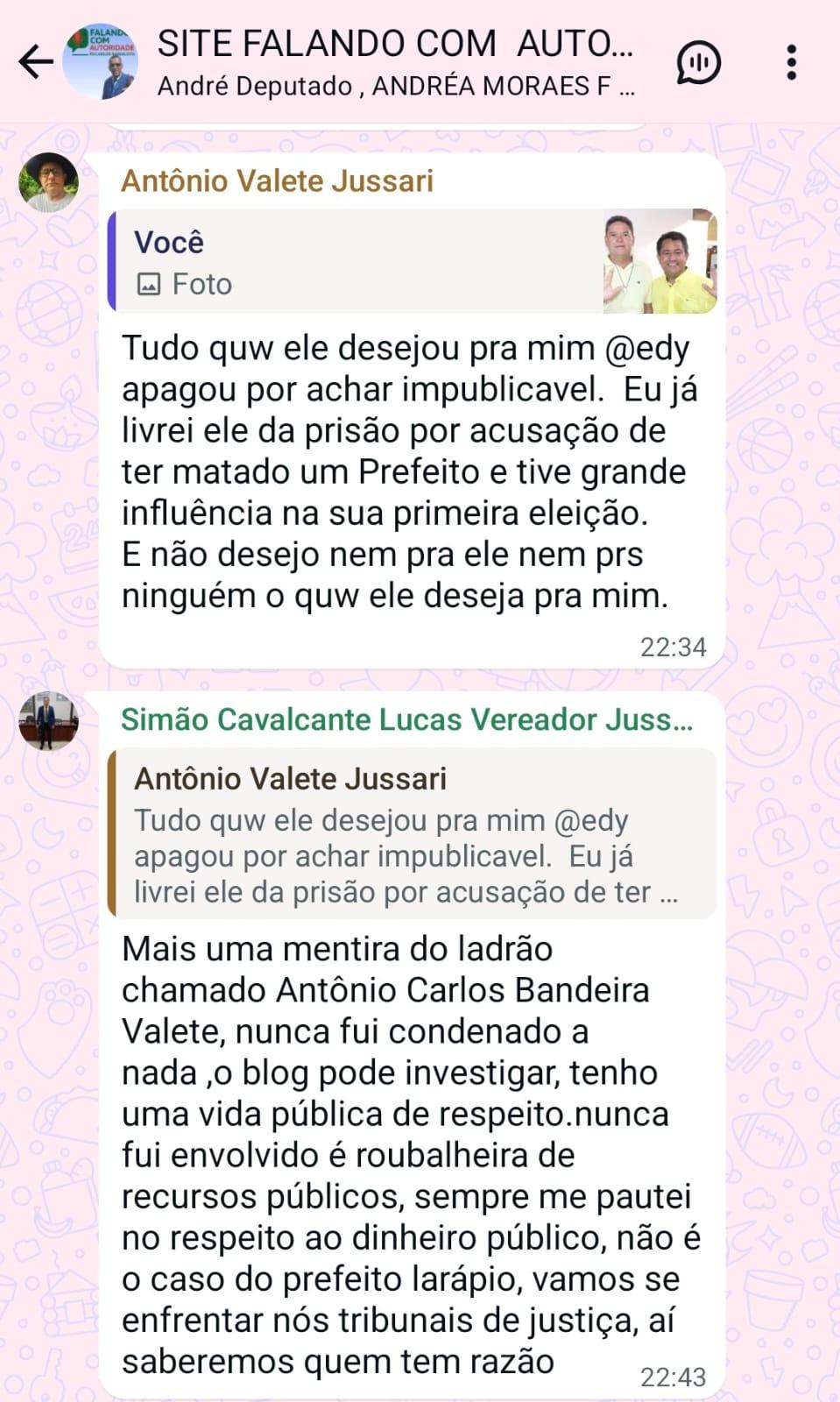This screenshot has width=840, height=1402.
Task: View Simão Cavalcante Lucas Vereador's contact name
Action: [x=406, y=719]
